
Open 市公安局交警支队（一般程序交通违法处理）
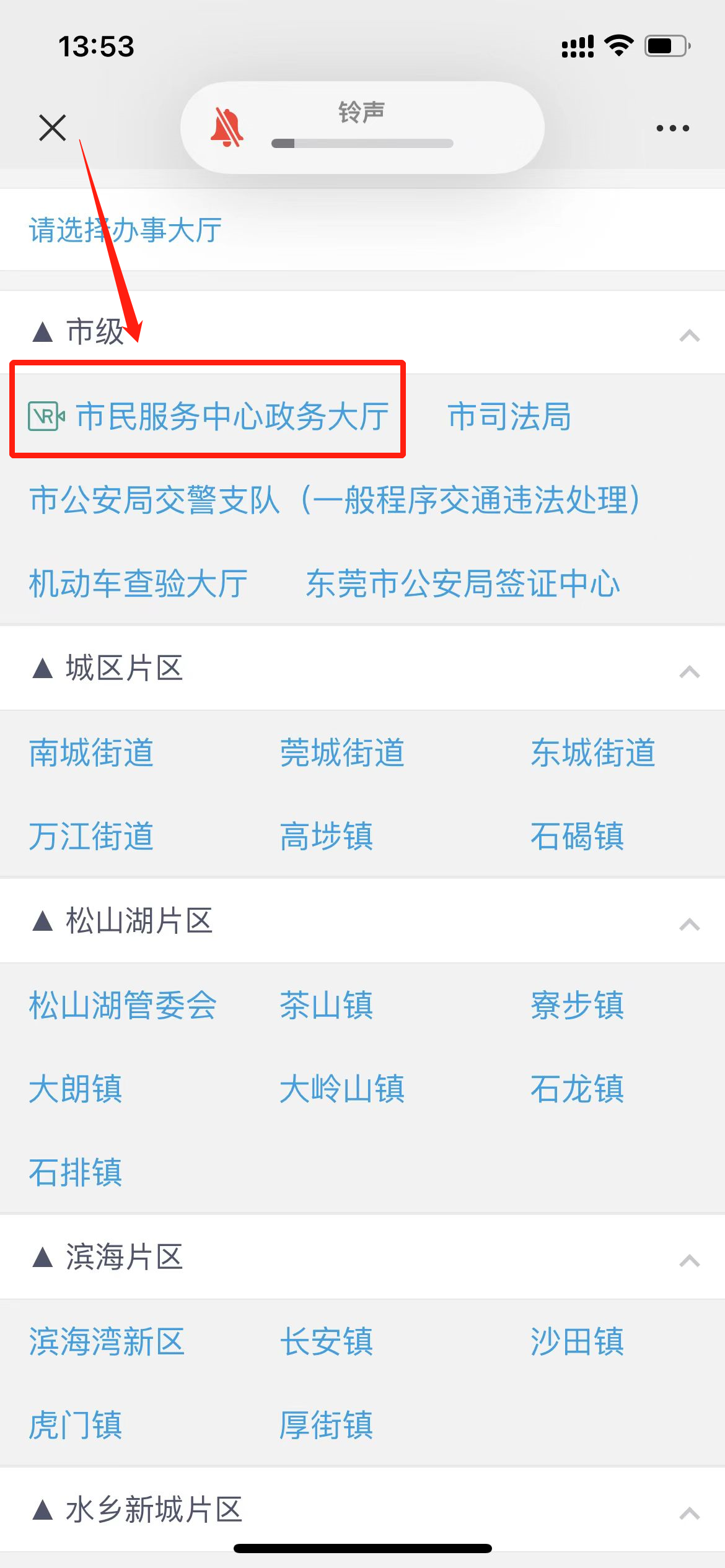[335, 500]
